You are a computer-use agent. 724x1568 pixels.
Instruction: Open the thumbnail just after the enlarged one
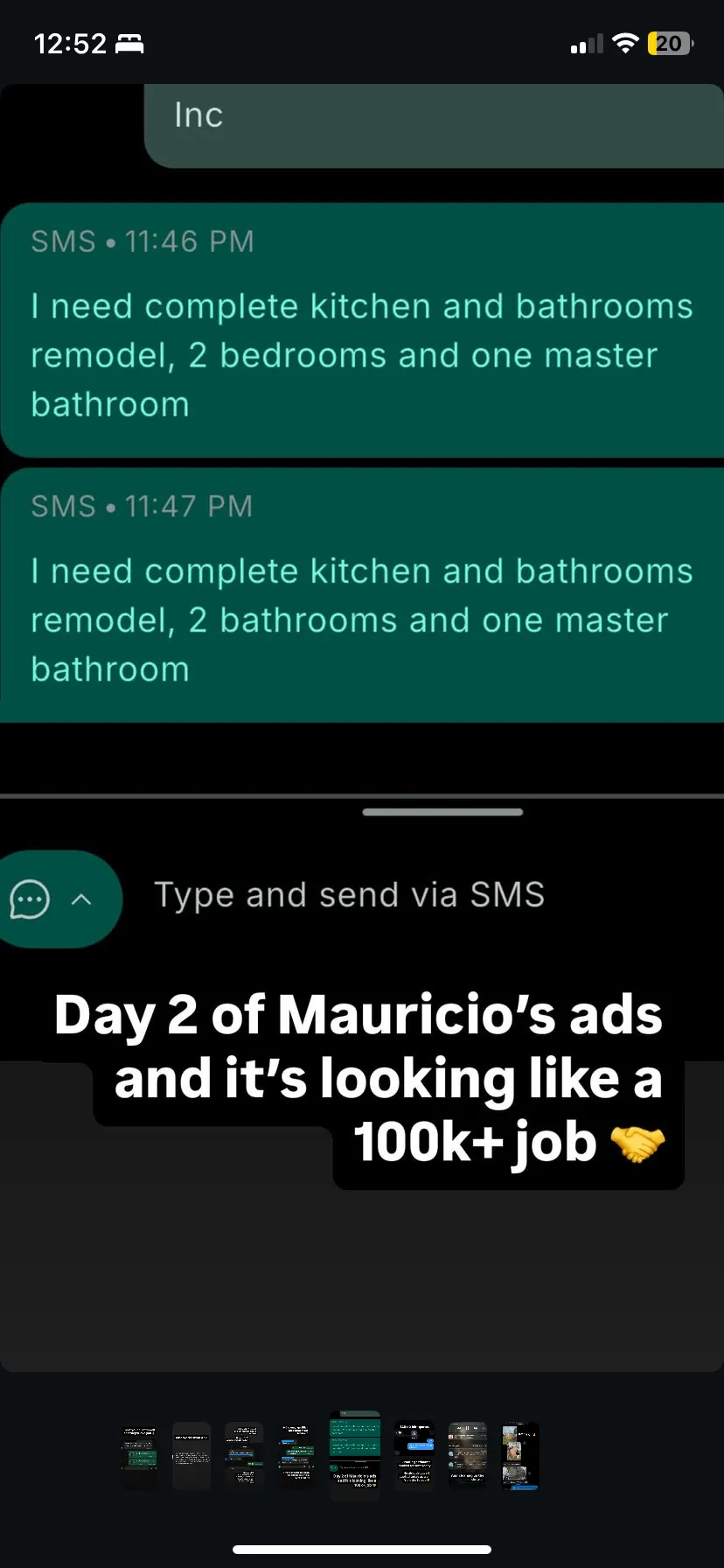coord(414,1456)
